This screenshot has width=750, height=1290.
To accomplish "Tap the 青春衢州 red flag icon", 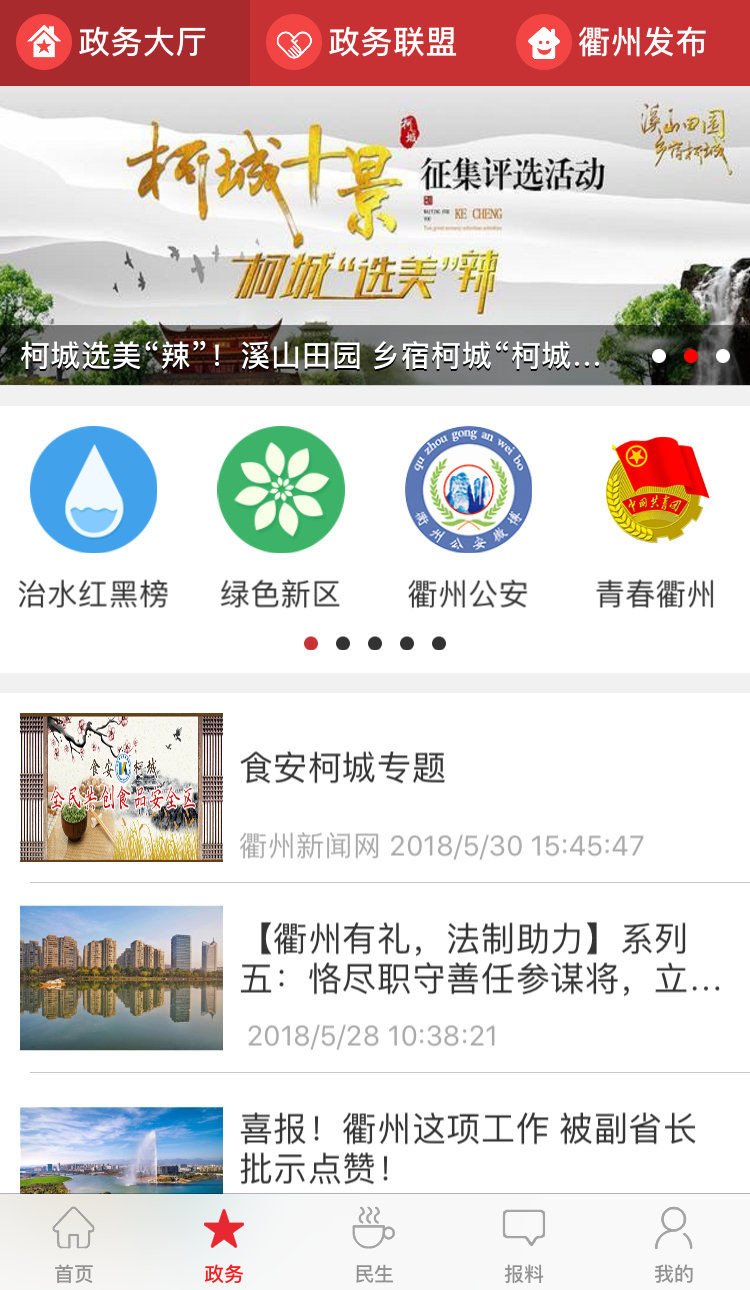I will [x=656, y=489].
